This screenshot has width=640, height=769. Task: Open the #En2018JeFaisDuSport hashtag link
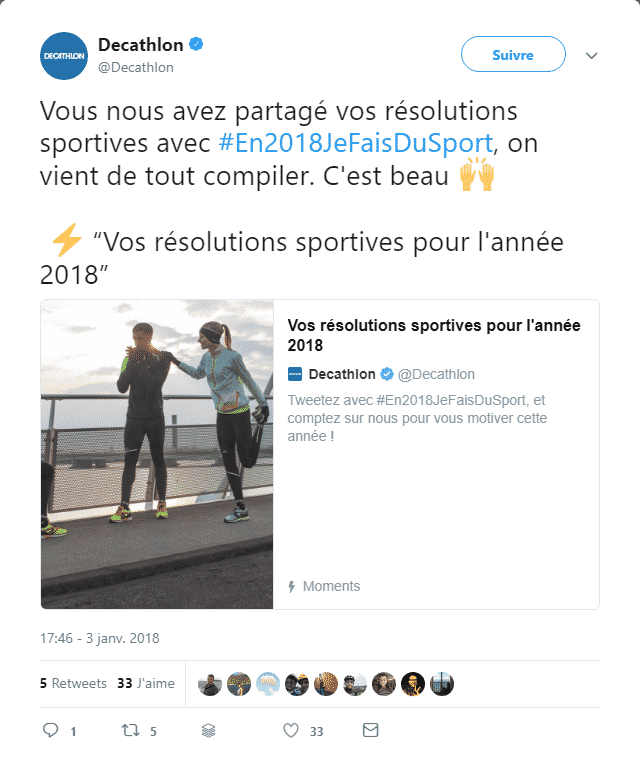point(355,142)
